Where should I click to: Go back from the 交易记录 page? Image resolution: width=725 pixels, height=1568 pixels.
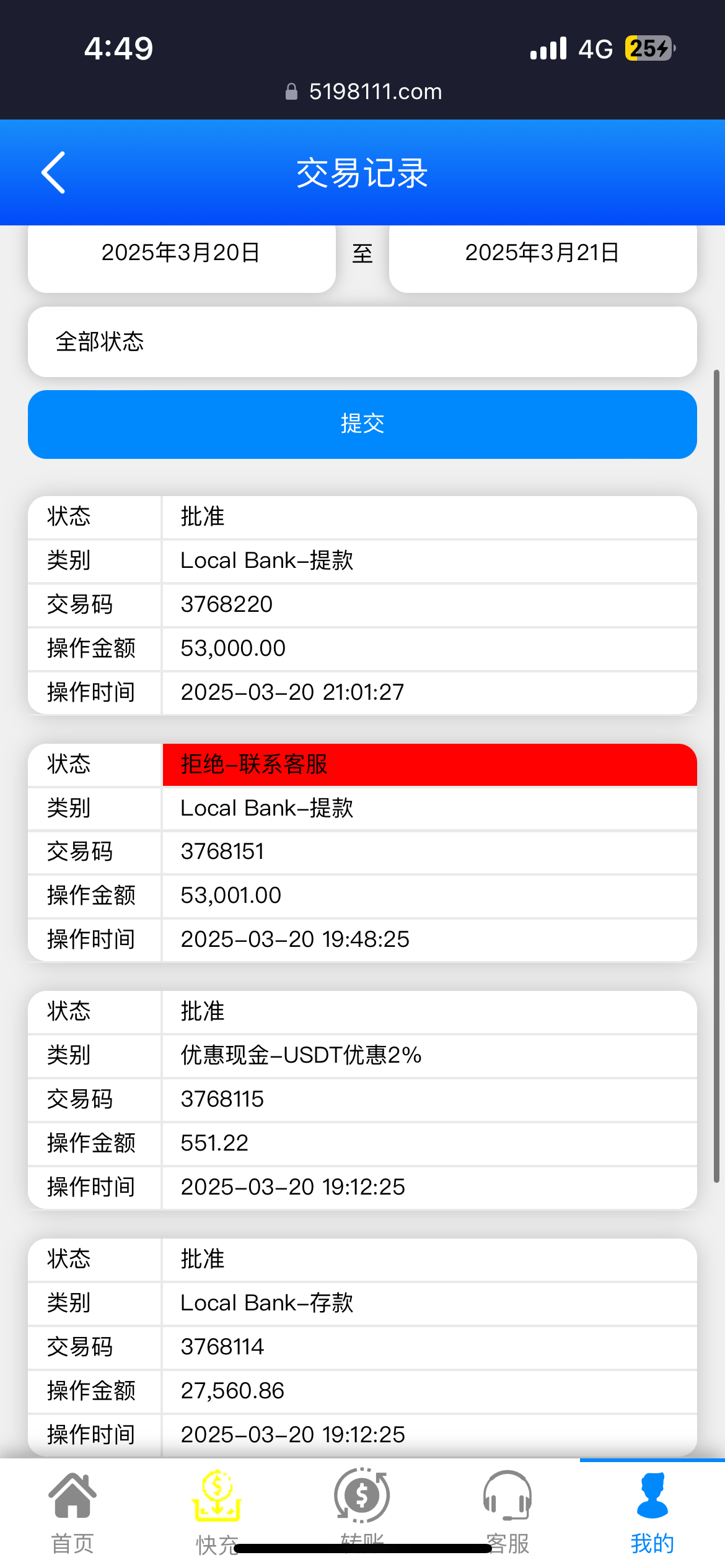[53, 172]
